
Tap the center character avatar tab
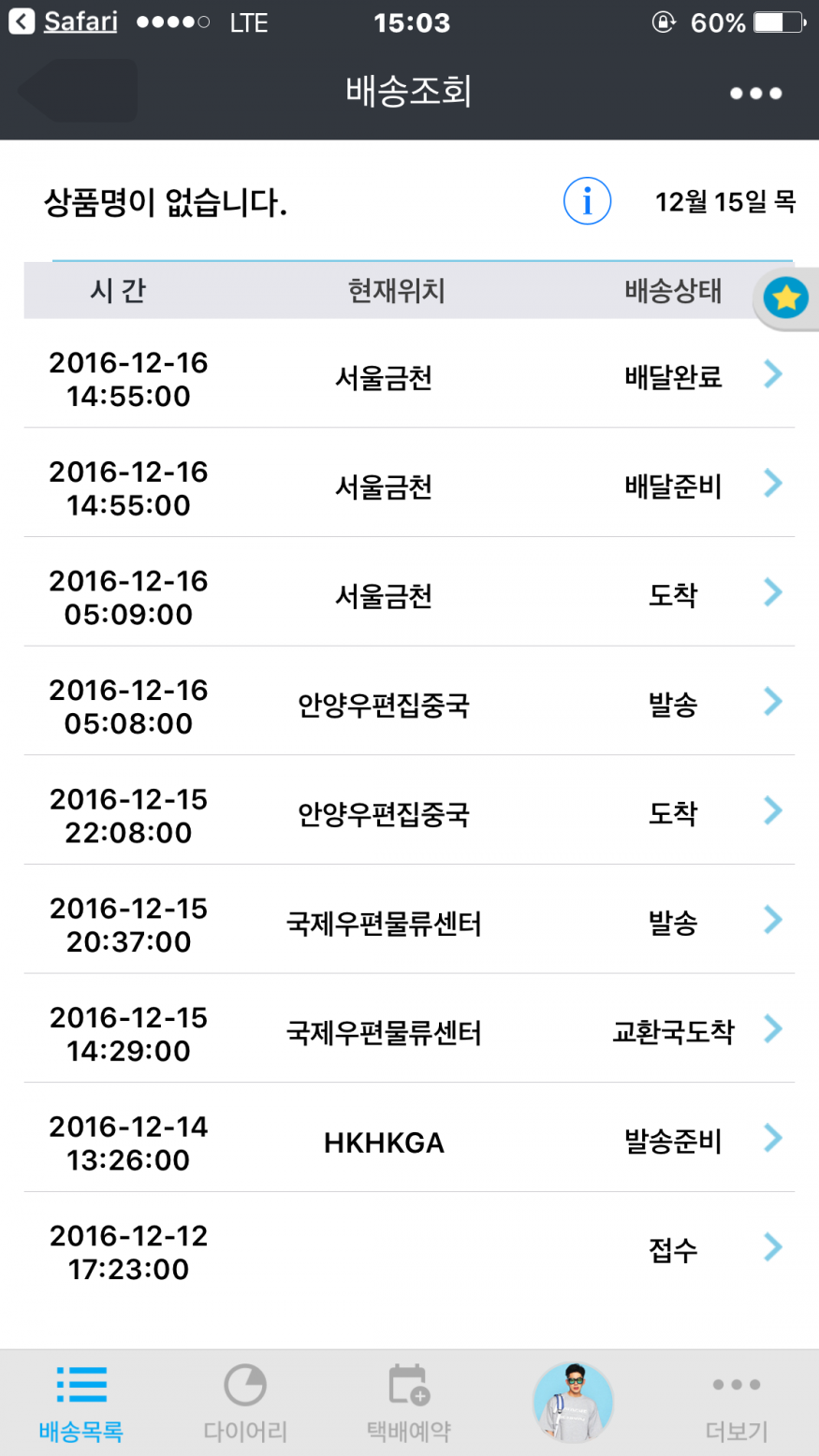(573, 1403)
